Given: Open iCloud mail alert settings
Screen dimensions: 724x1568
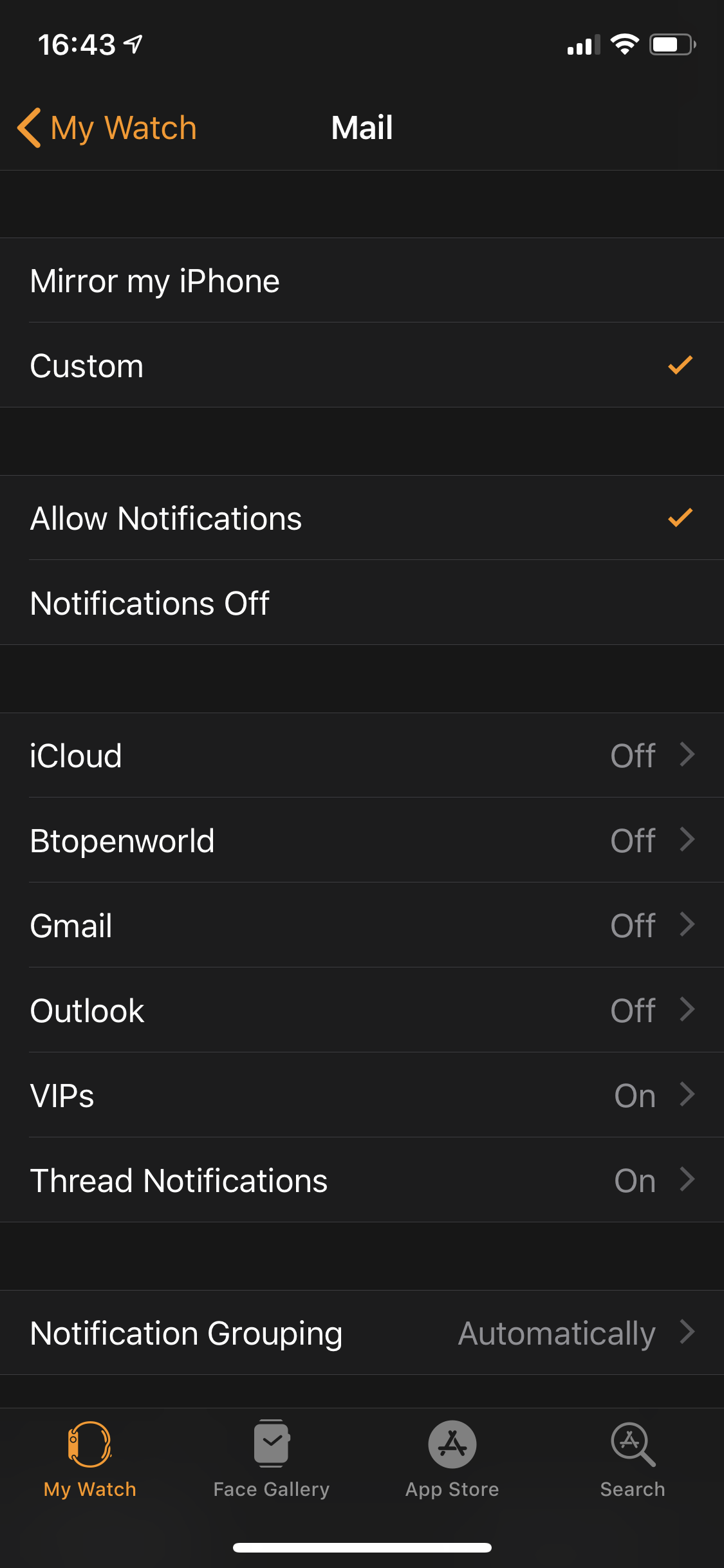Looking at the screenshot, I should (362, 756).
